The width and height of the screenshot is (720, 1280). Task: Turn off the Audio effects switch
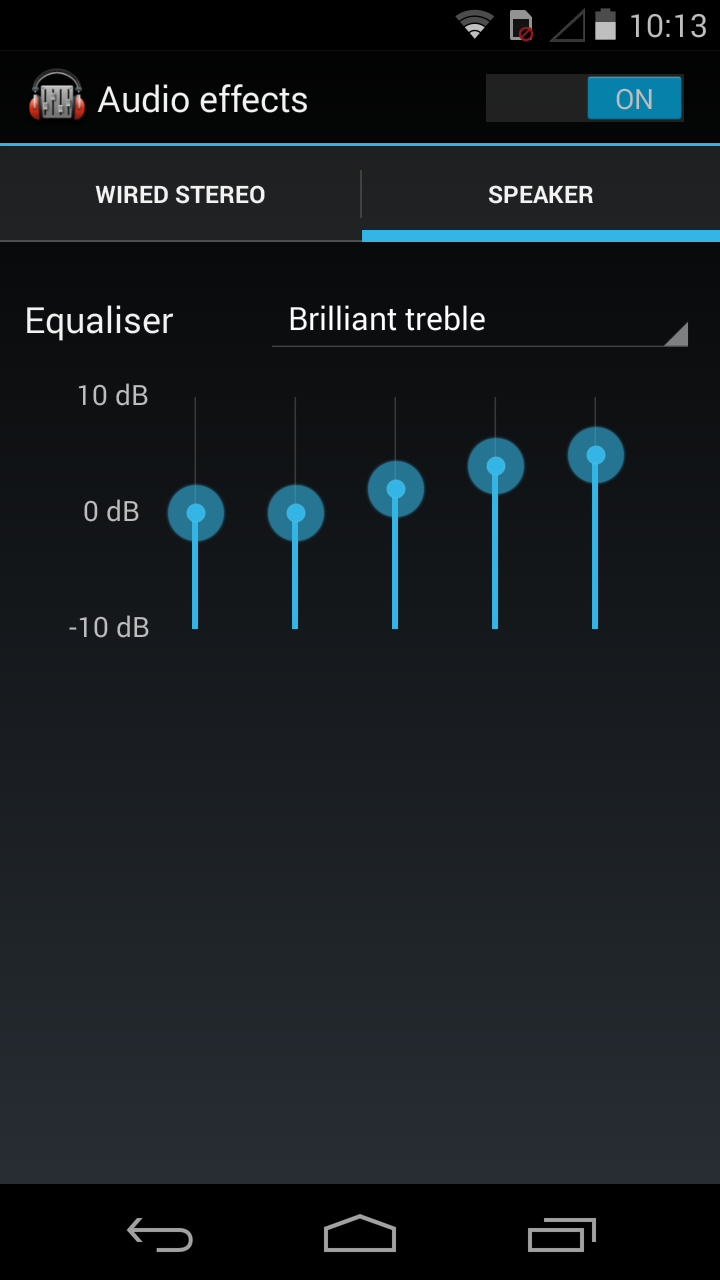585,99
